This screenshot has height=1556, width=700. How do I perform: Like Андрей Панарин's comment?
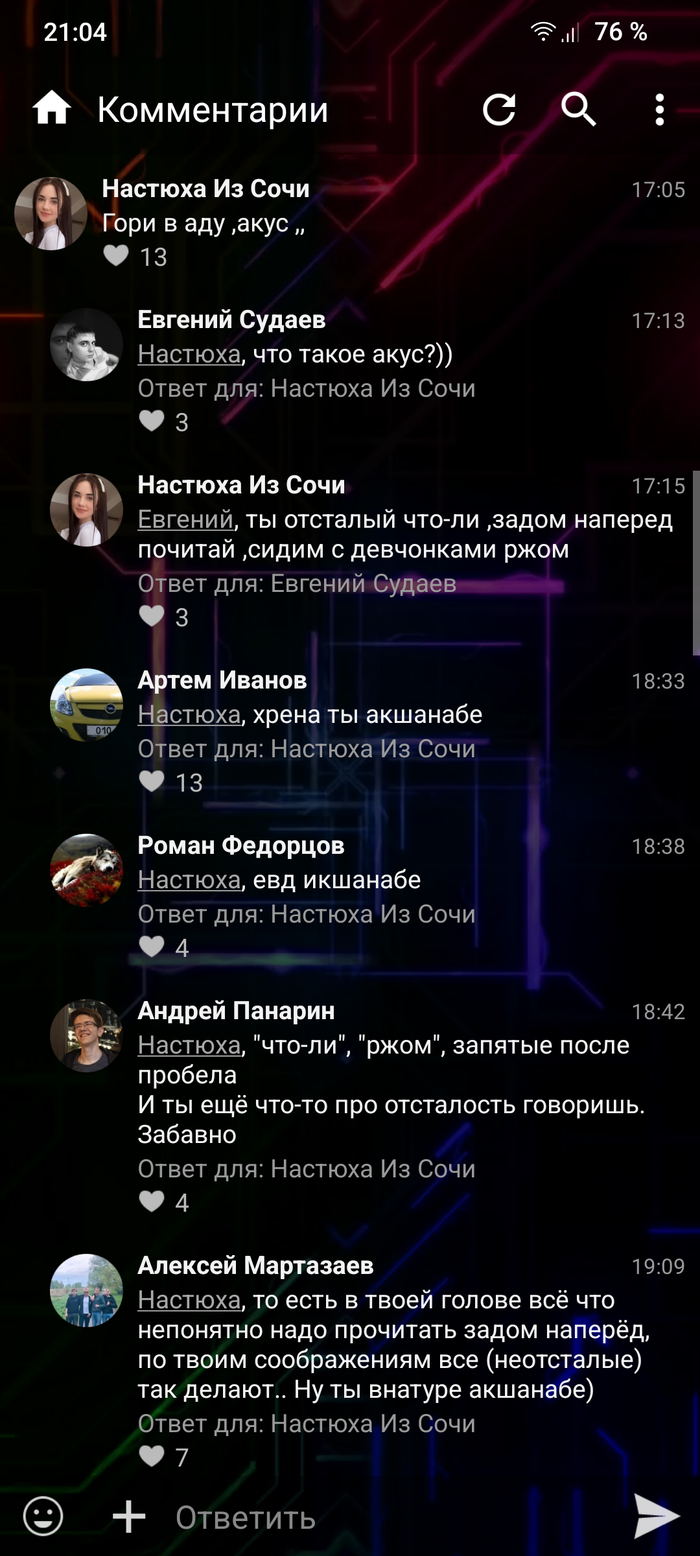(x=152, y=1202)
